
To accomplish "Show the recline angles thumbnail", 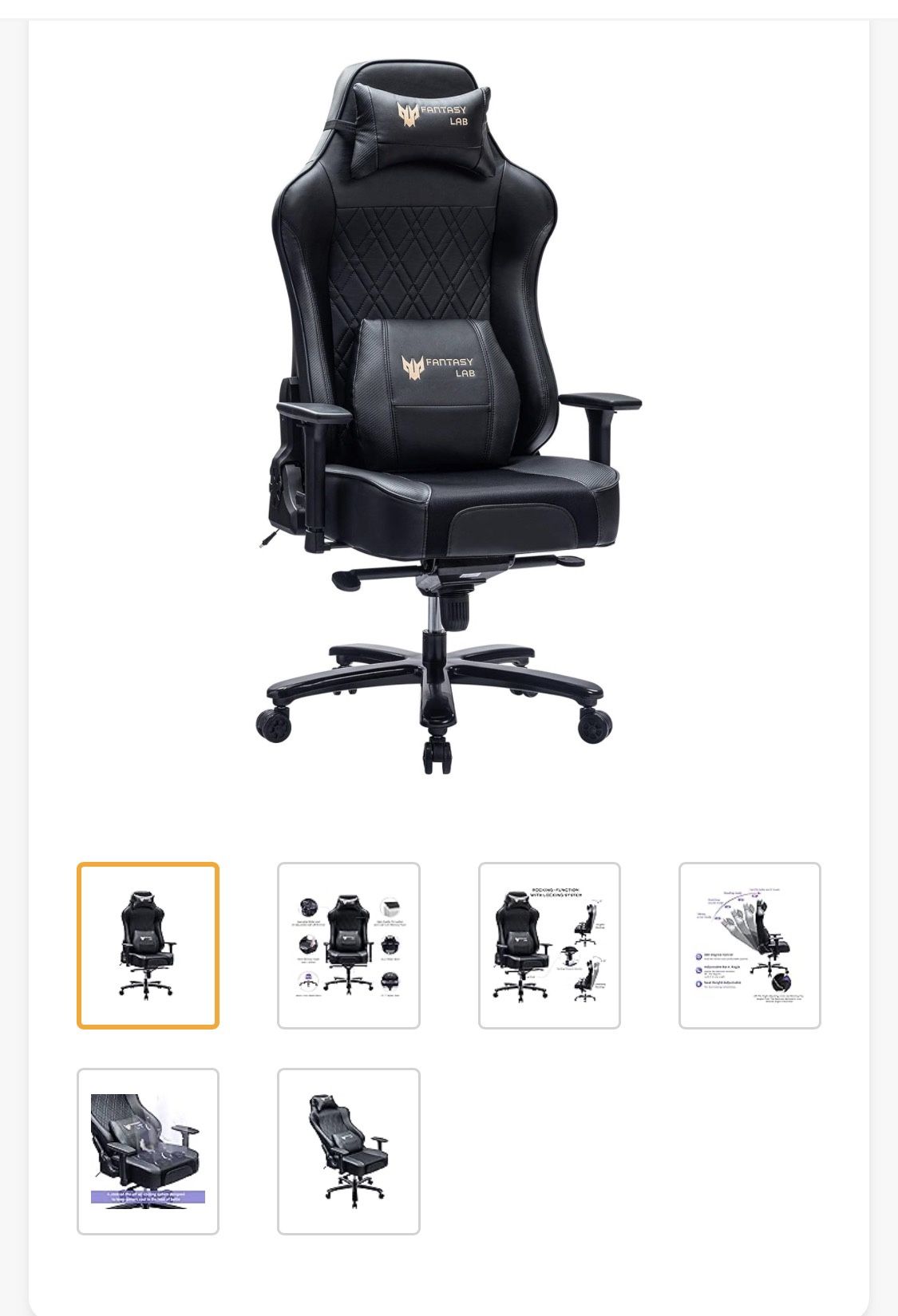I will (x=750, y=945).
